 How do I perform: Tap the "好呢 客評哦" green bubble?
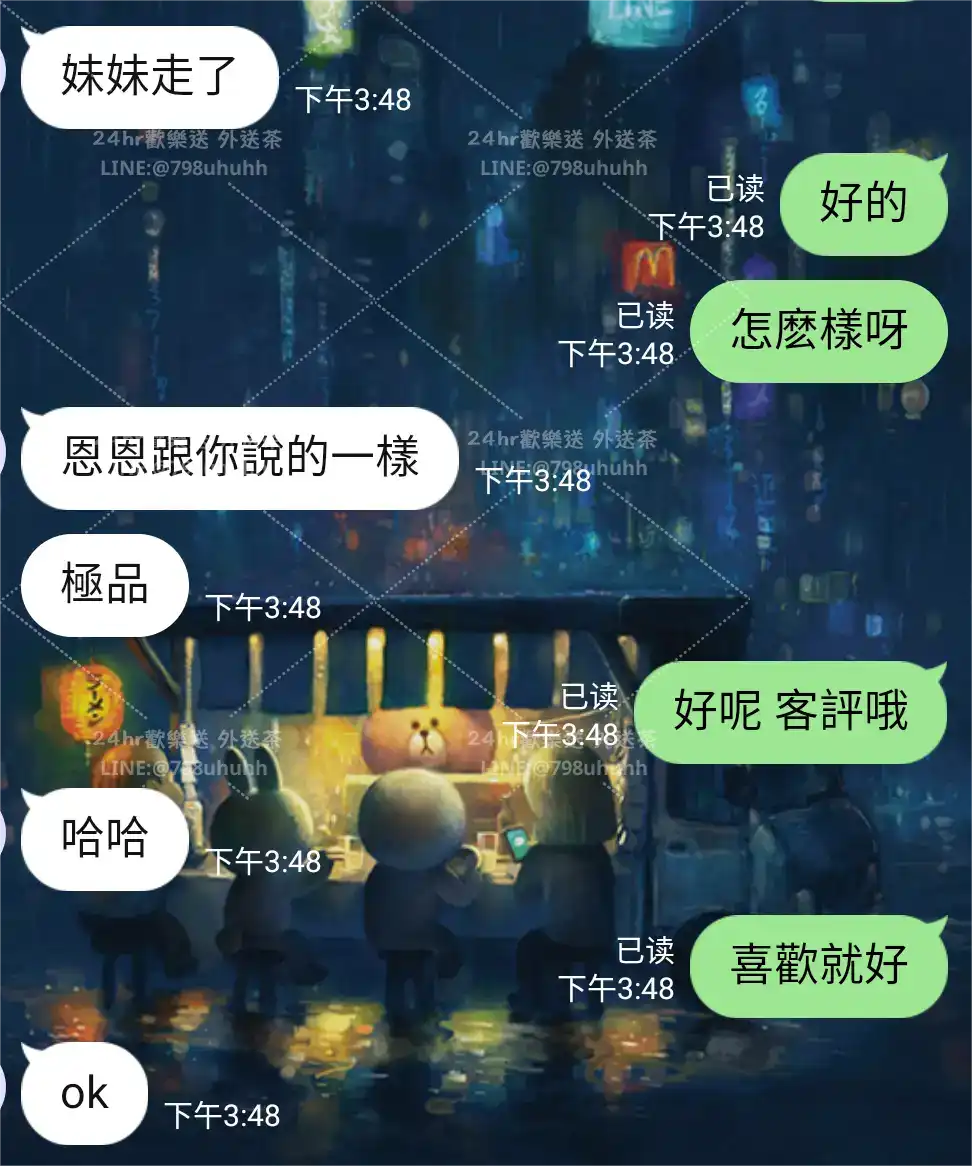coord(790,711)
